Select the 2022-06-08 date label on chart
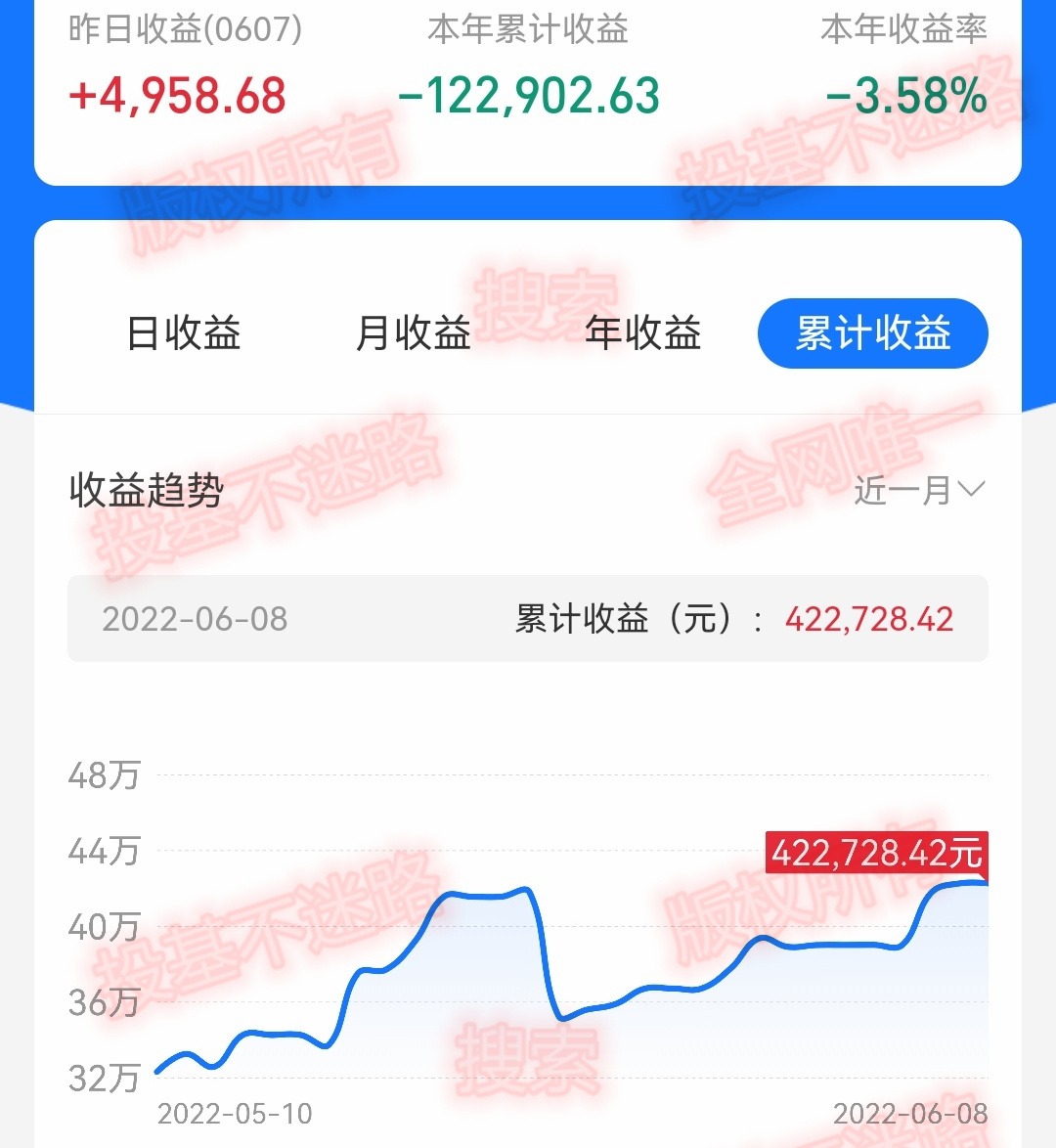The height and width of the screenshot is (1148, 1056). 913,1114
